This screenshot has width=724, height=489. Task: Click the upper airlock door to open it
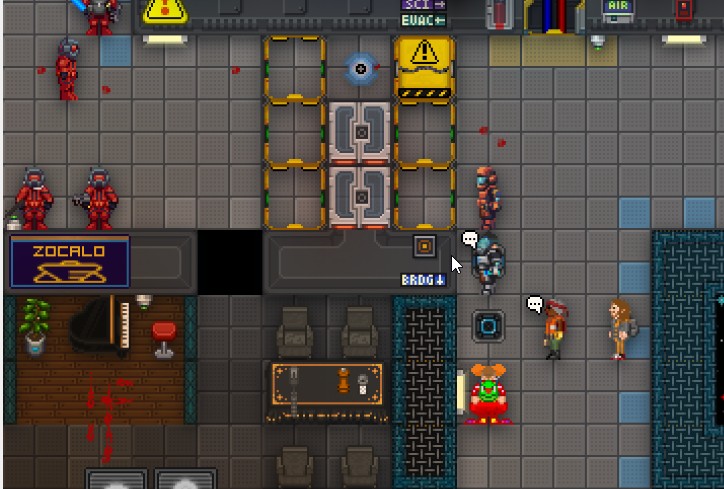click(x=360, y=131)
